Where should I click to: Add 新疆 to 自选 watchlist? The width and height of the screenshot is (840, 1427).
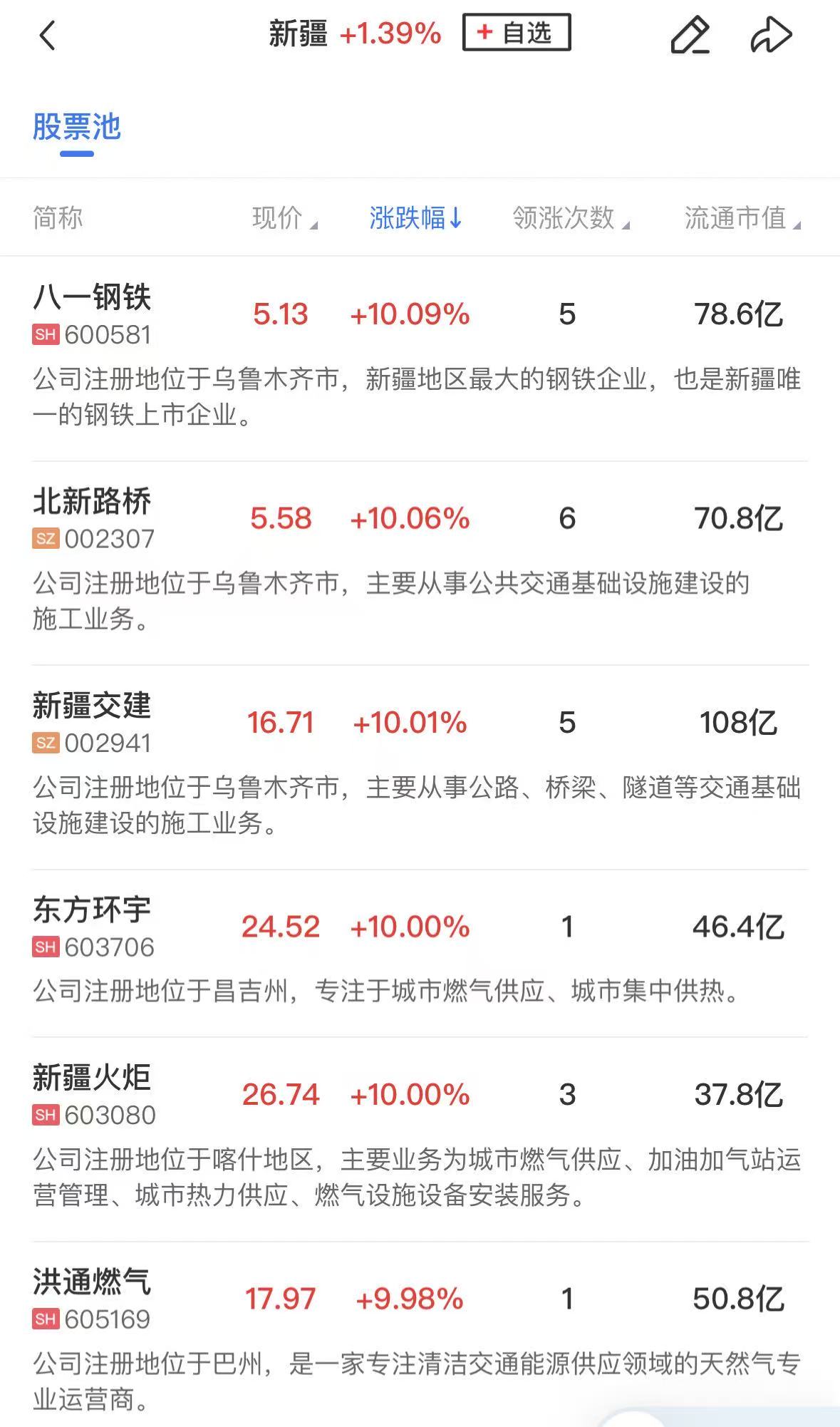click(517, 33)
